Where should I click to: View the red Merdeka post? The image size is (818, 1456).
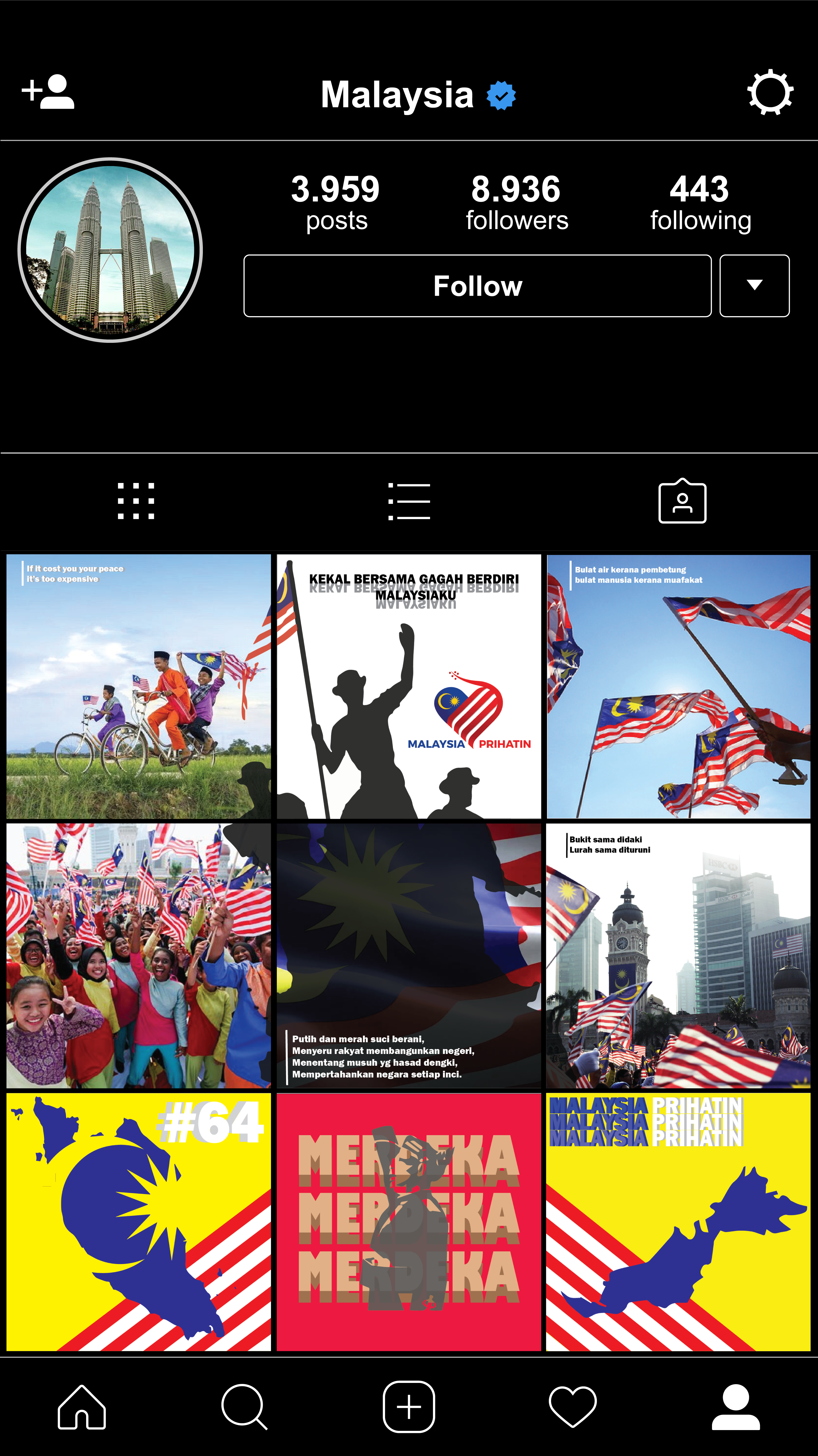coord(409,1222)
